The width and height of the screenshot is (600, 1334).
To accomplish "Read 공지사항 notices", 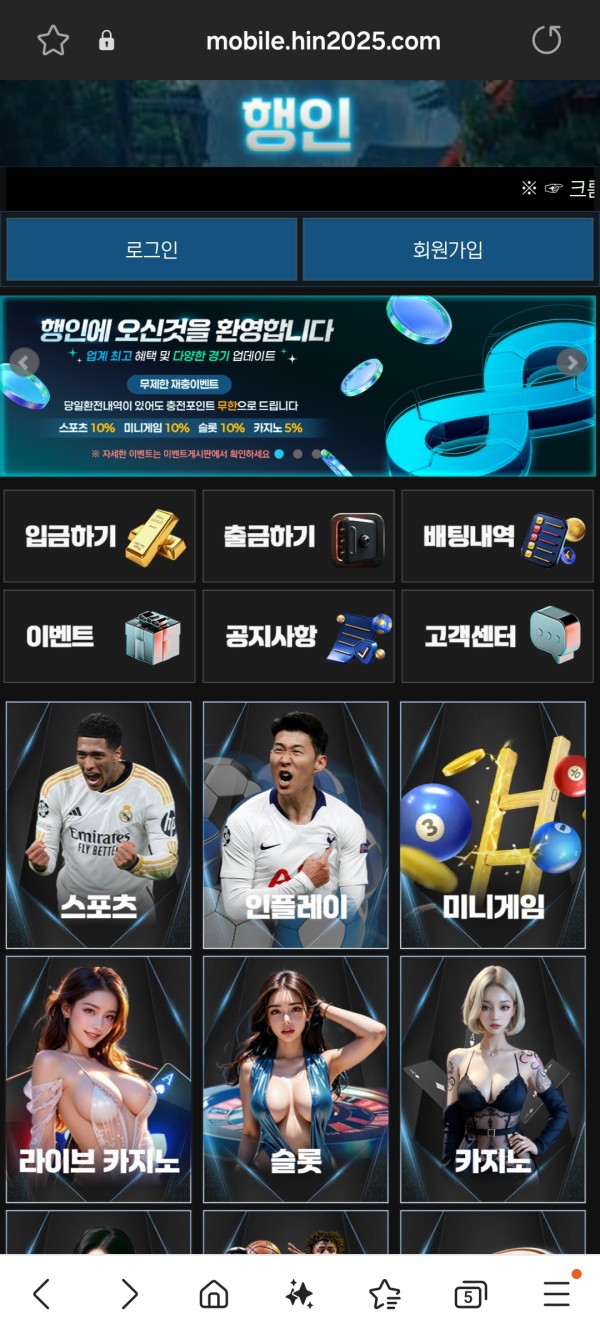I will 298,636.
